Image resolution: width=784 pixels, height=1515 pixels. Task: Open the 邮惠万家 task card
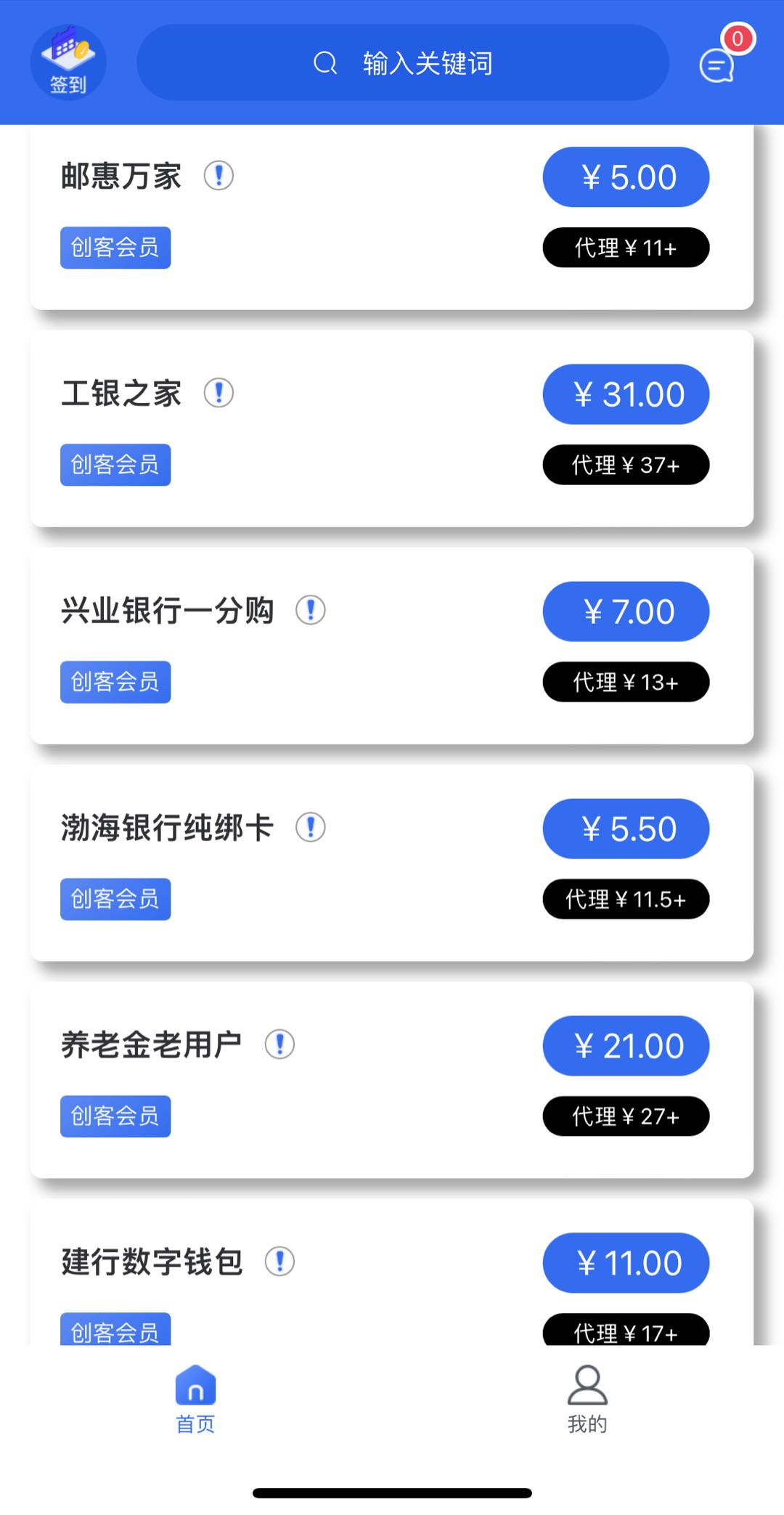coord(392,217)
